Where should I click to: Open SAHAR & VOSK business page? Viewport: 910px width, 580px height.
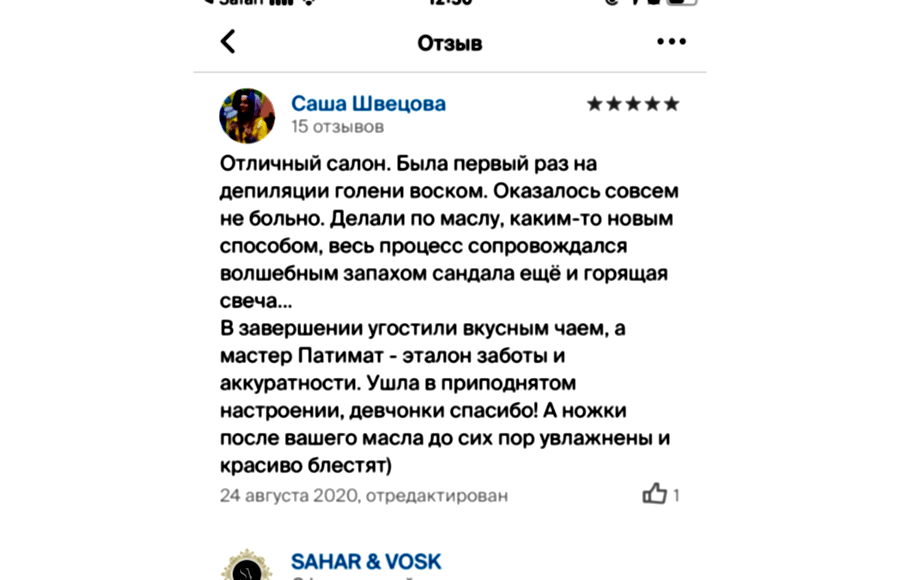[x=366, y=562]
